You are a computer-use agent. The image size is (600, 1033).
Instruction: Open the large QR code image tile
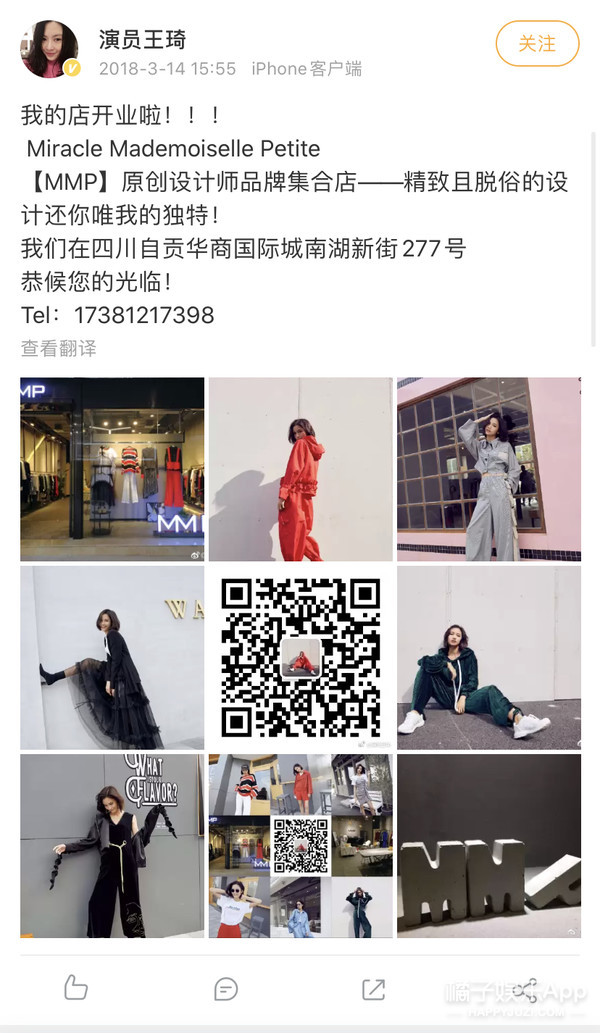pos(300,657)
